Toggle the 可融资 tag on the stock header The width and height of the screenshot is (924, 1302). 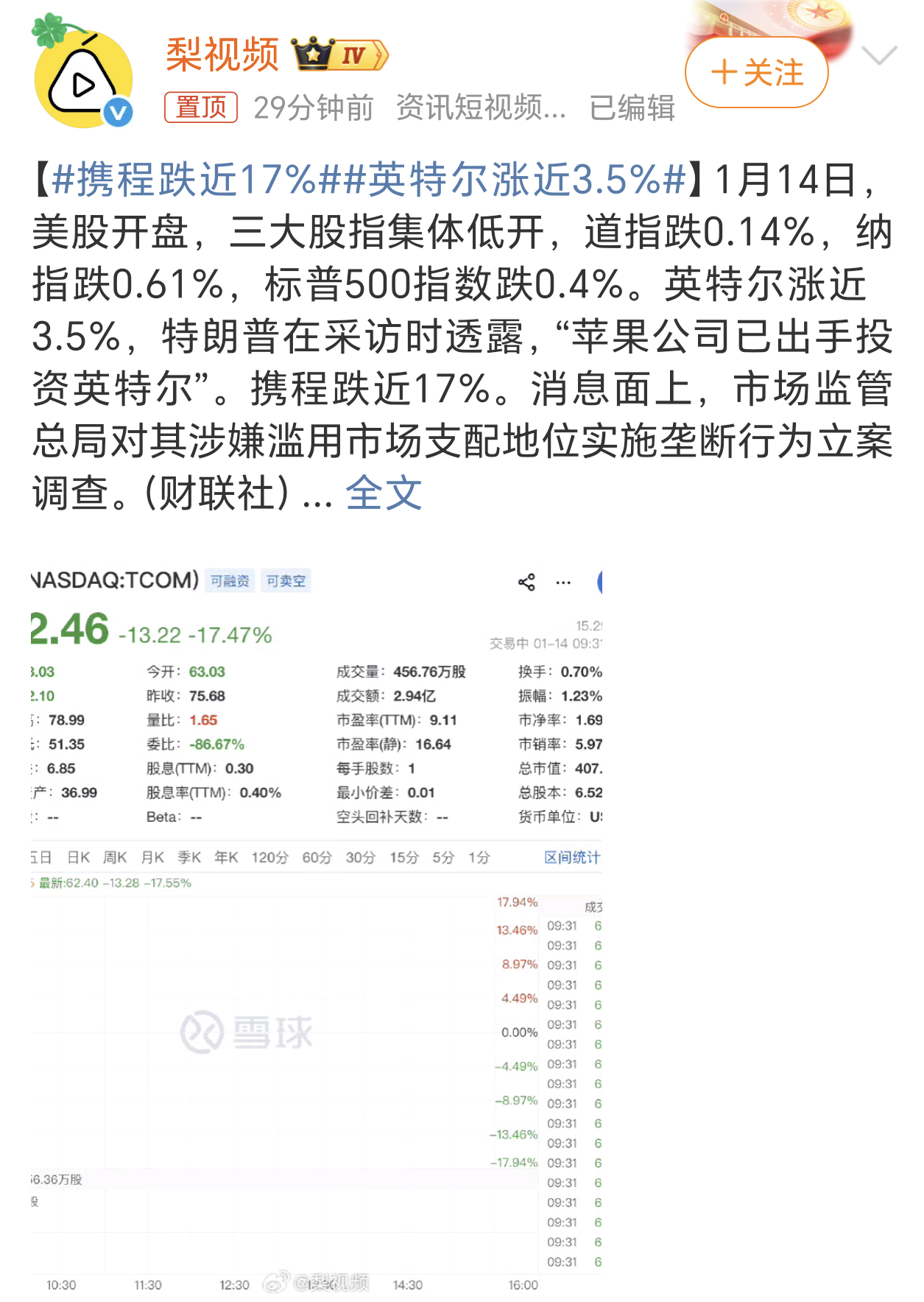(231, 581)
